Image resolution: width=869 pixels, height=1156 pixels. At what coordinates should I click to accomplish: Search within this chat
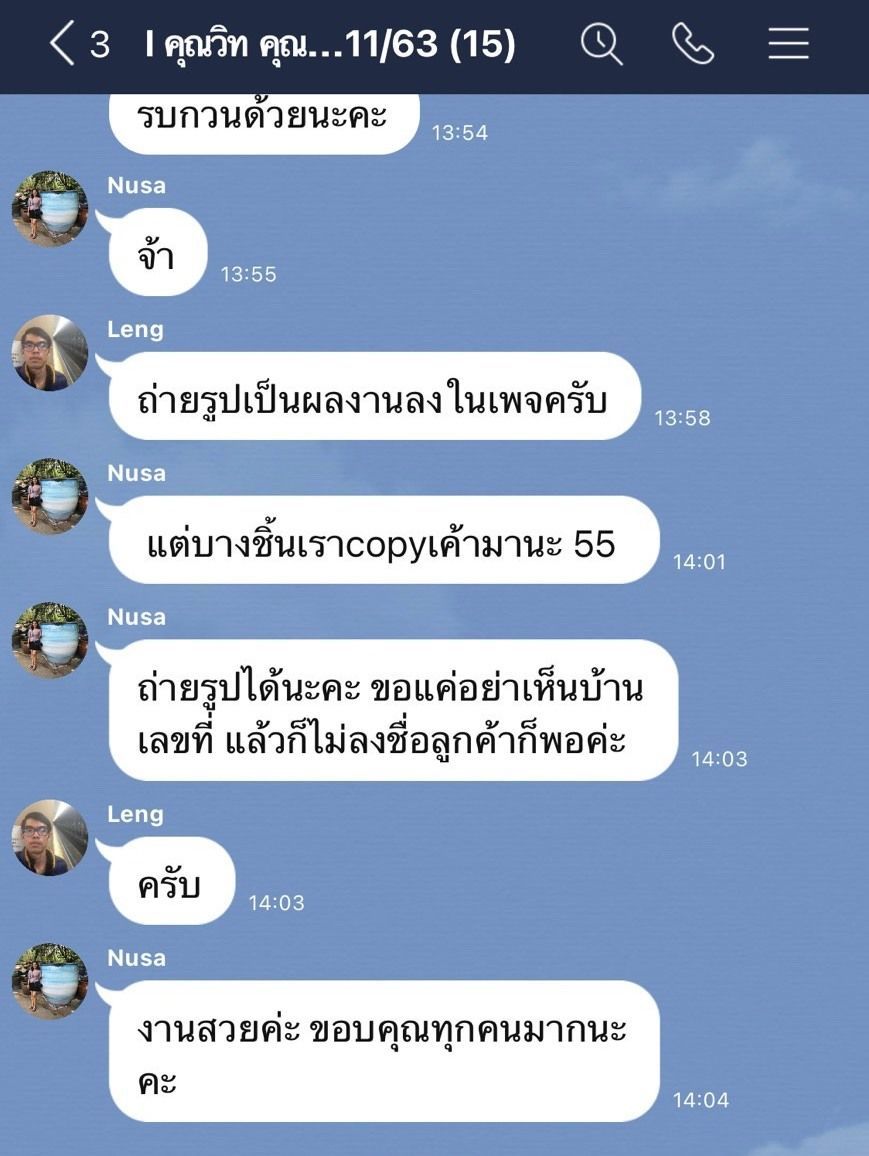tap(601, 45)
